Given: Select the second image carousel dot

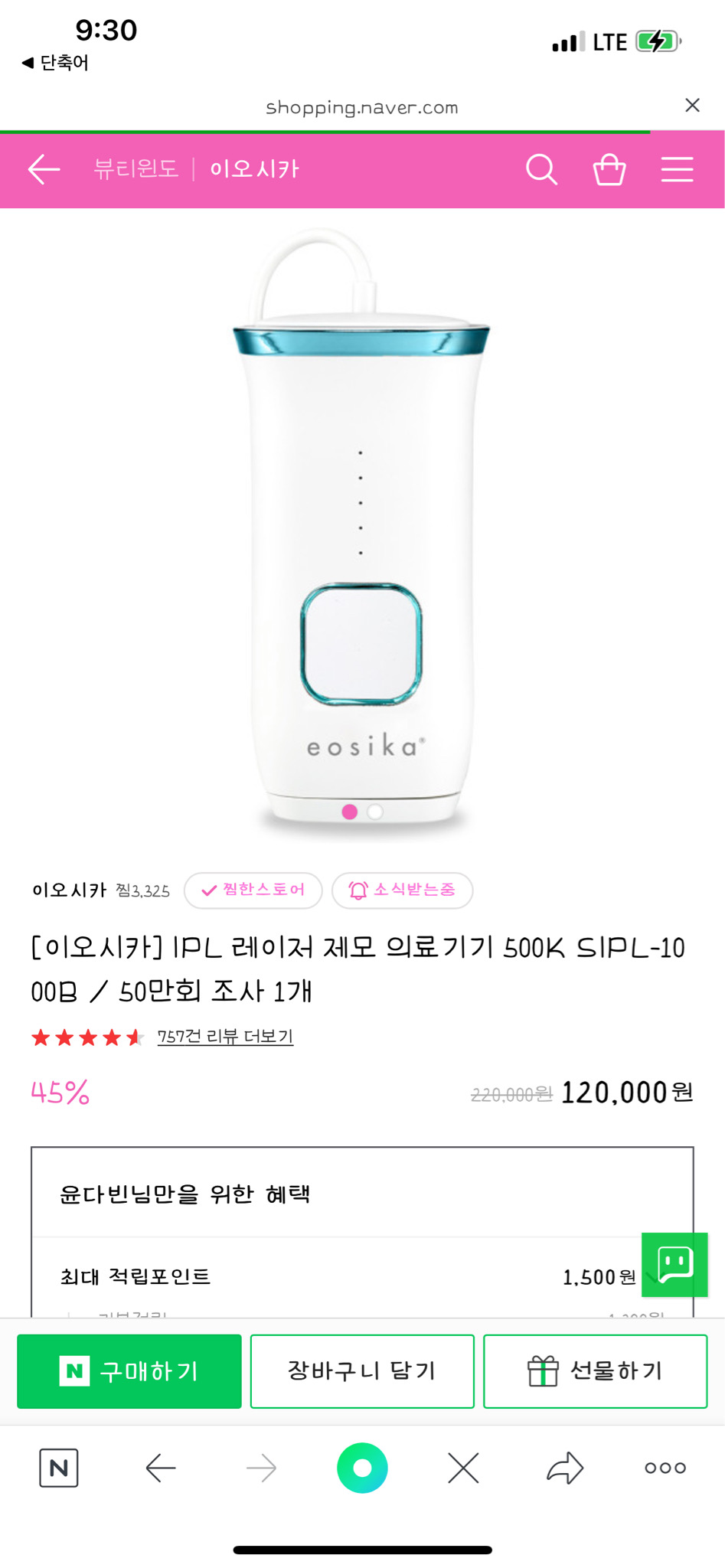Looking at the screenshot, I should (374, 811).
